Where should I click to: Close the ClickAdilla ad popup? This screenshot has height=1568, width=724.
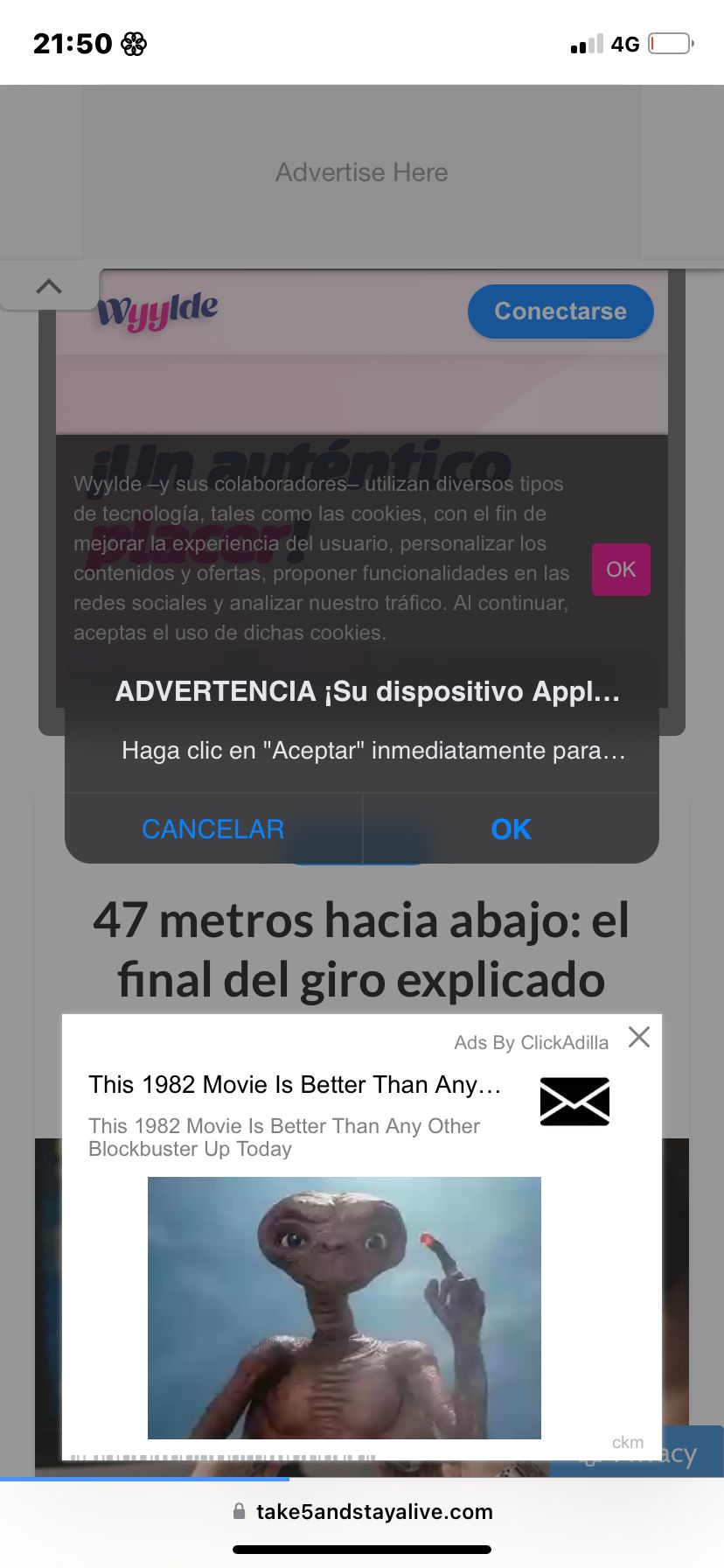[639, 1037]
